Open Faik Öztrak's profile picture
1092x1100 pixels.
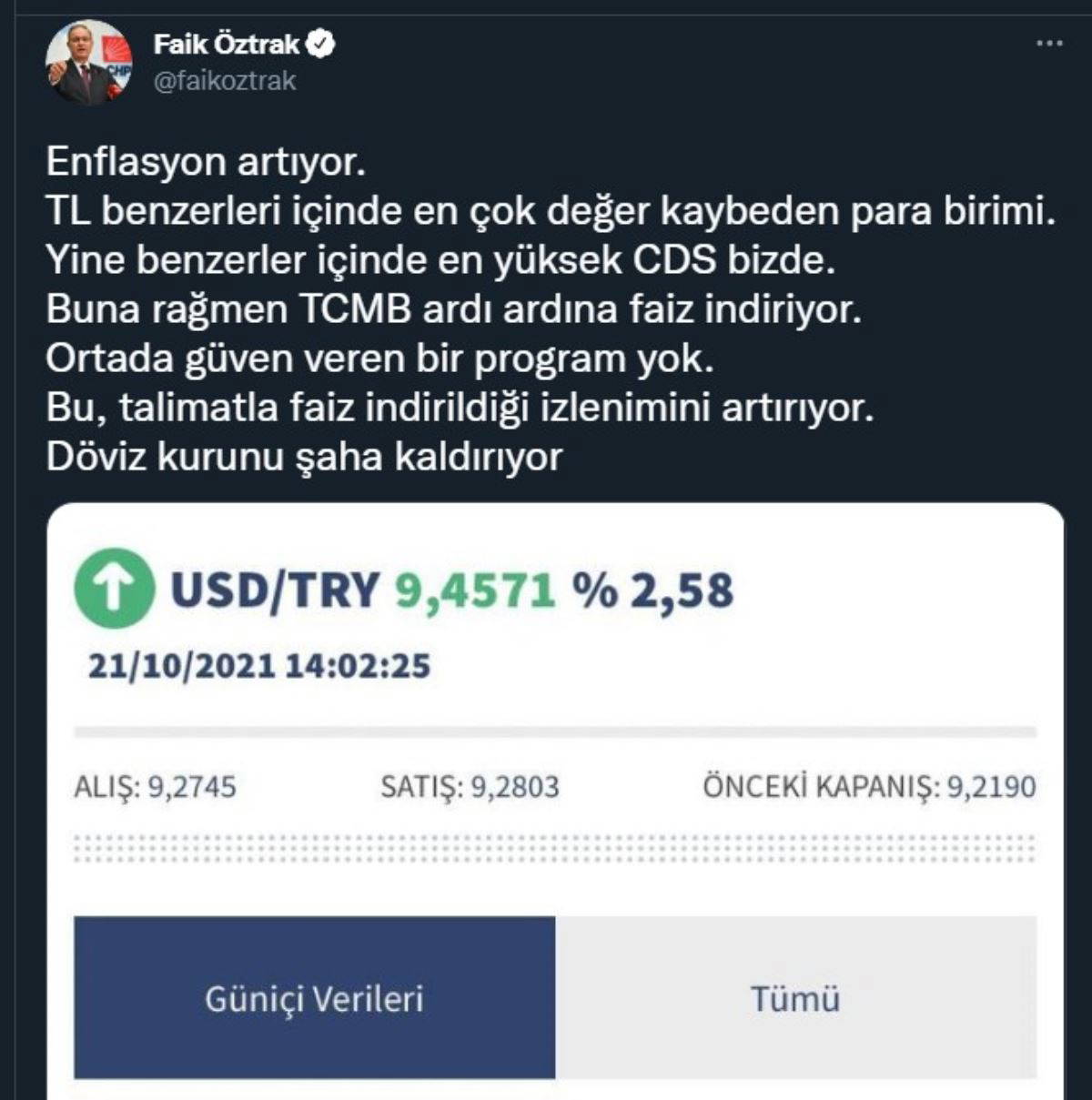pyautogui.click(x=88, y=63)
